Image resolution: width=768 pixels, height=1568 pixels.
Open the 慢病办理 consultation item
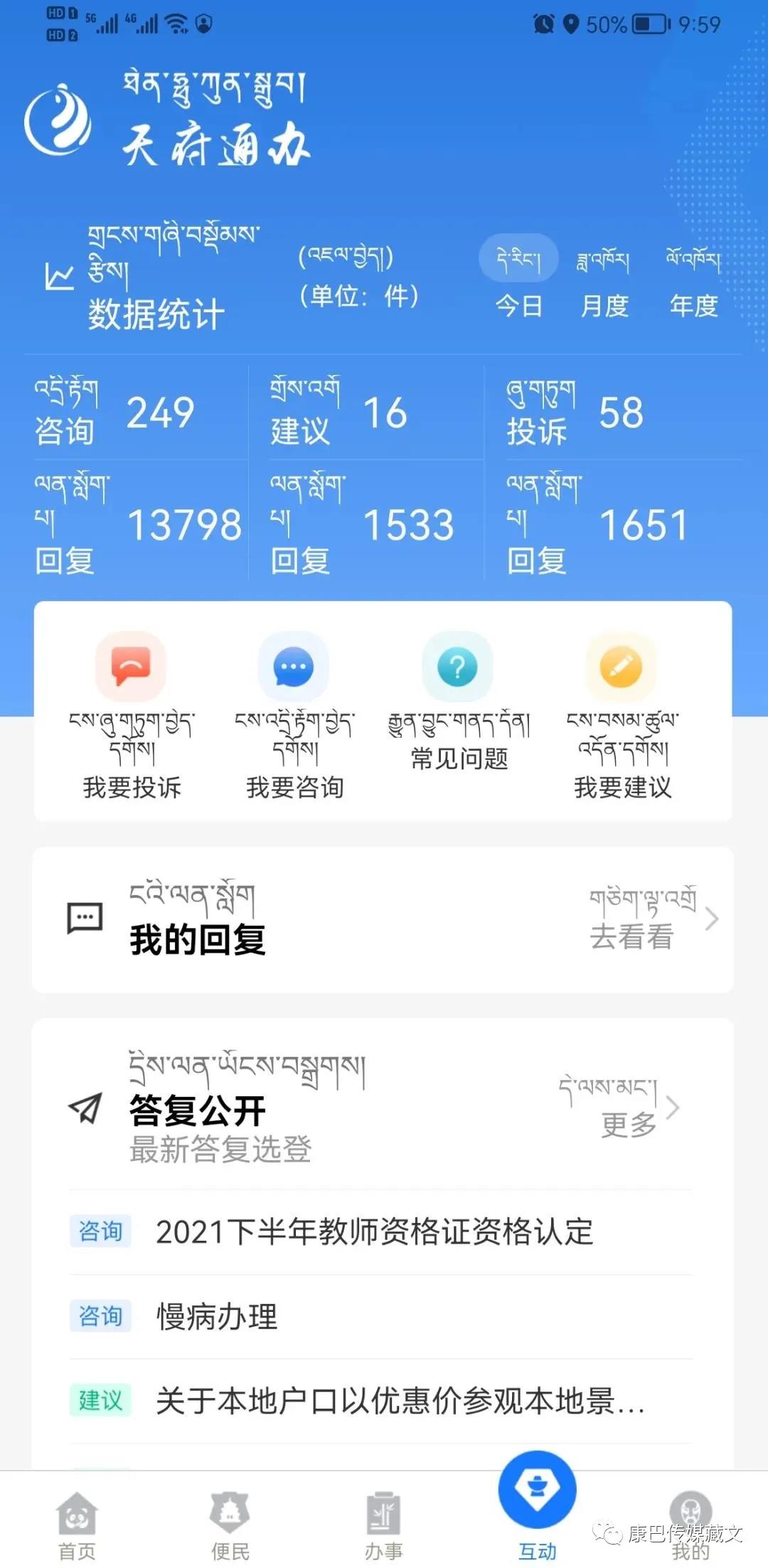click(380, 1316)
